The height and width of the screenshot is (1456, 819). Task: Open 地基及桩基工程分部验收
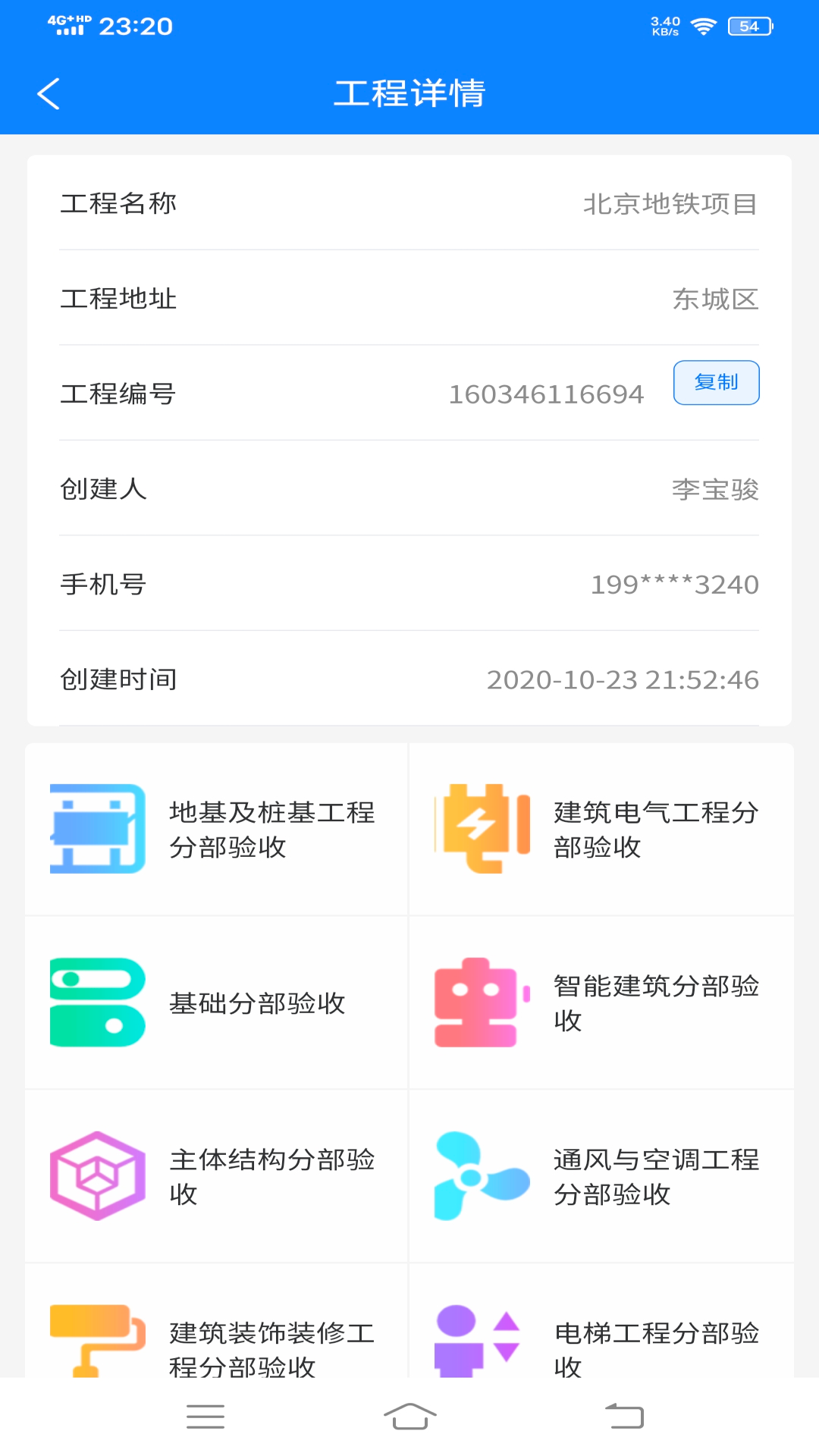(216, 829)
